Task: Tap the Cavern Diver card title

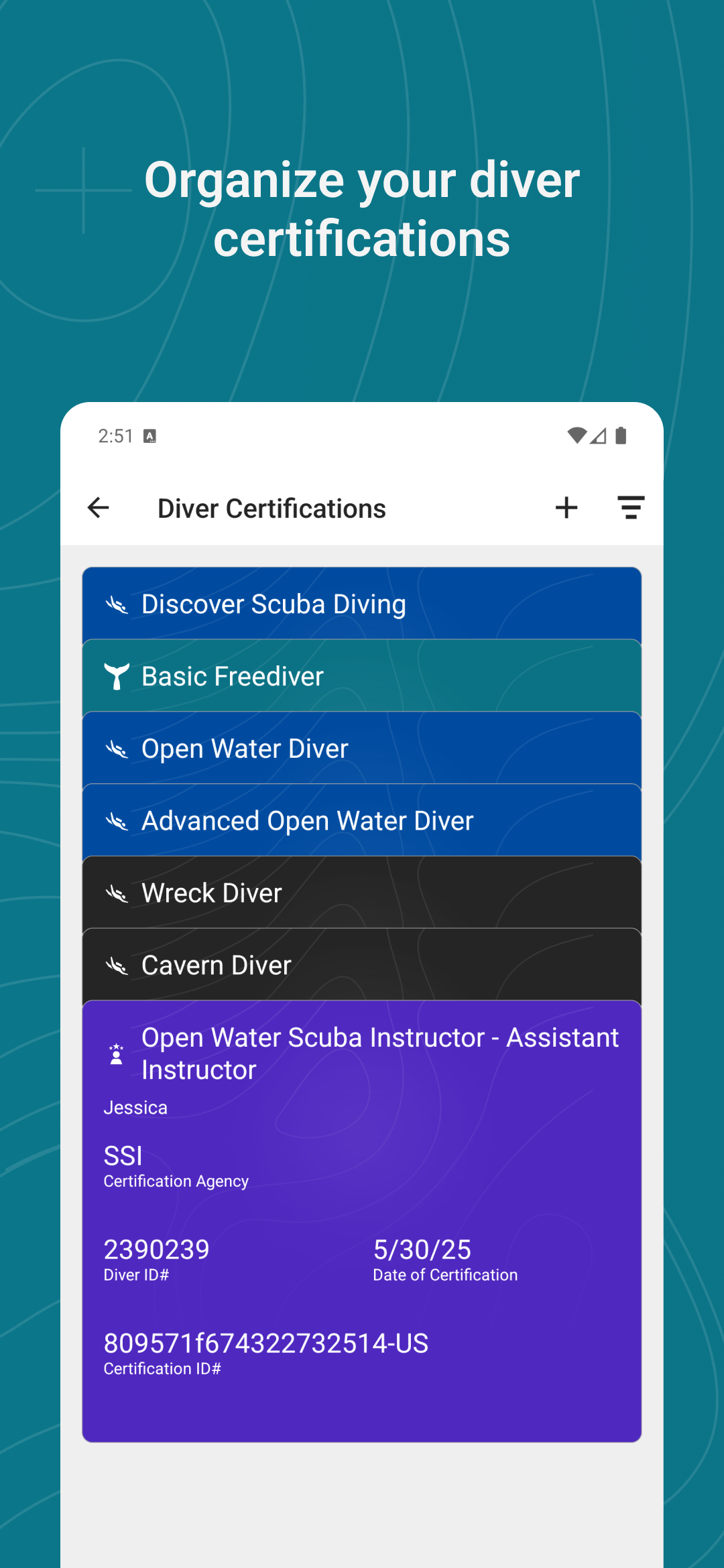Action: click(x=215, y=965)
